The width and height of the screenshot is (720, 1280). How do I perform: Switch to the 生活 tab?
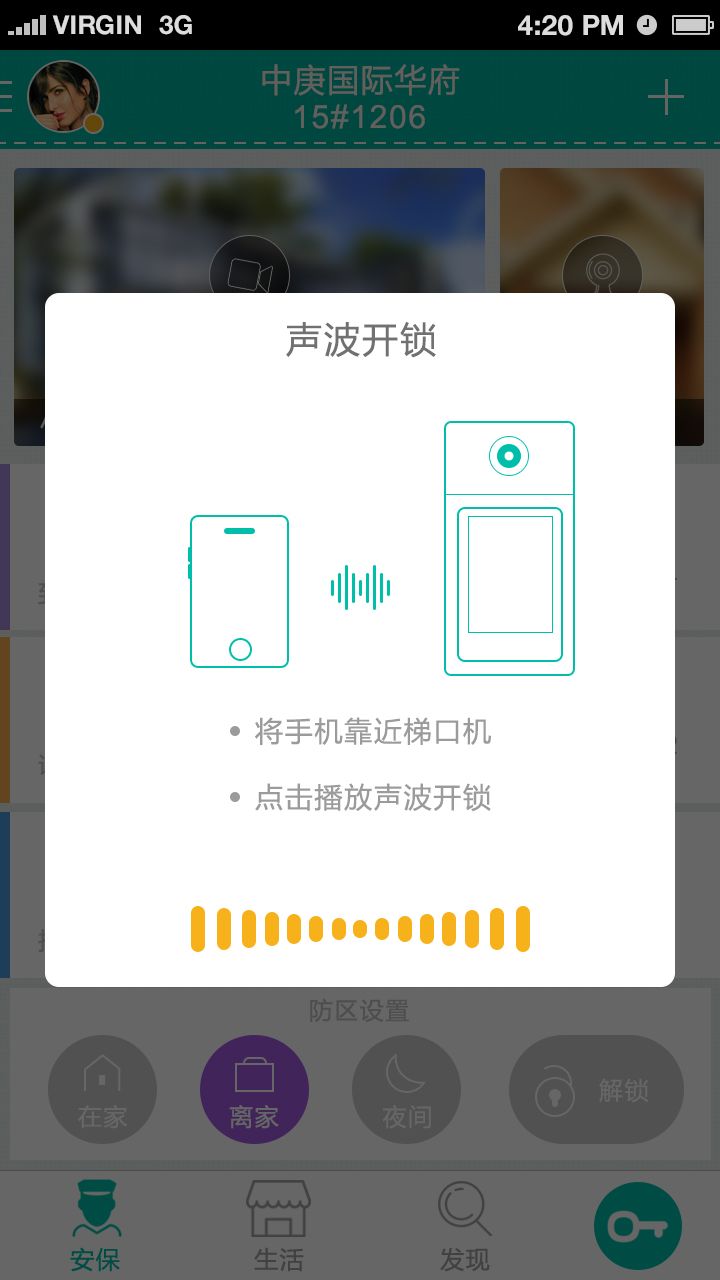[x=278, y=1226]
